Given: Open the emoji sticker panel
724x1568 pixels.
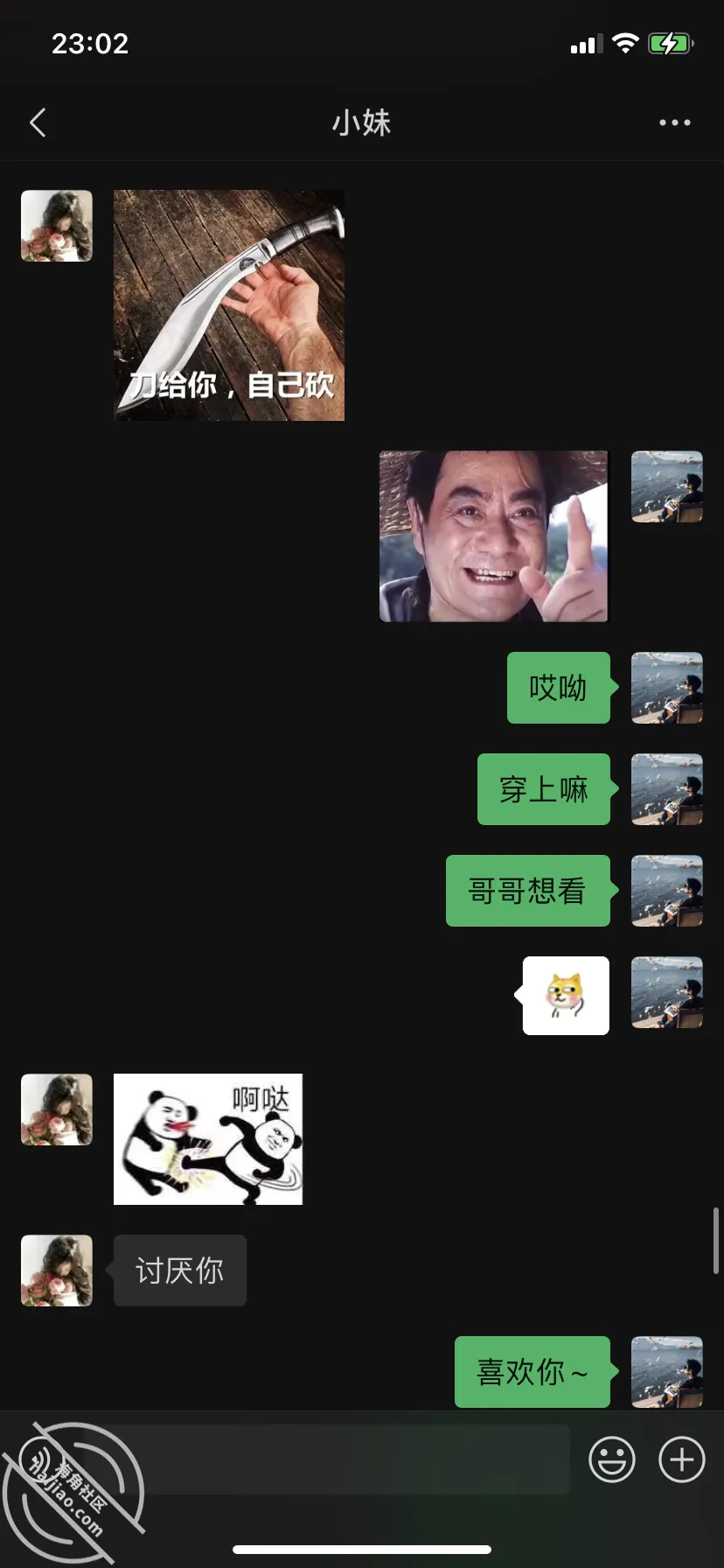Looking at the screenshot, I should point(612,1459).
